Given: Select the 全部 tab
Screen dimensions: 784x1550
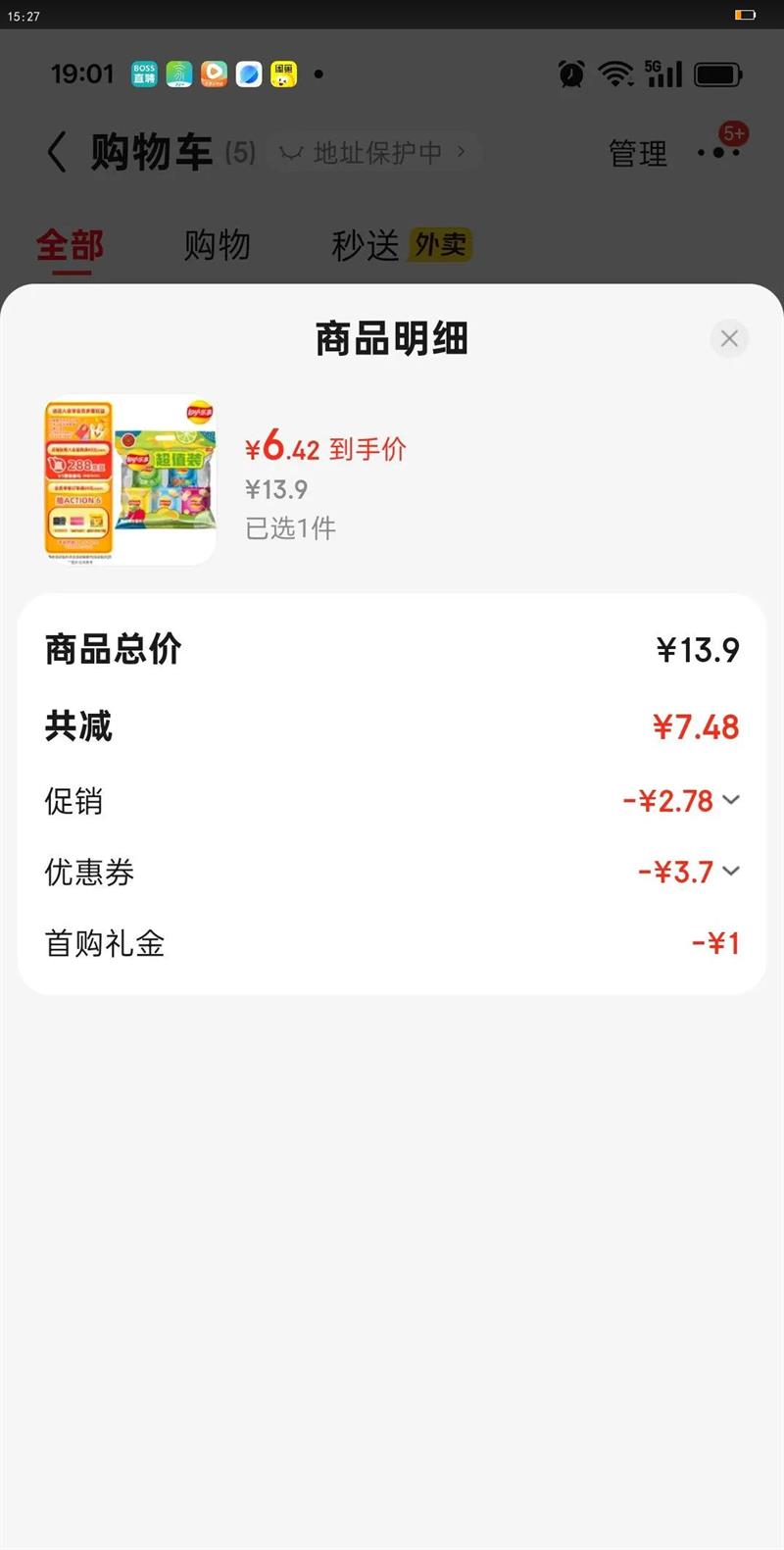Looking at the screenshot, I should [x=70, y=246].
